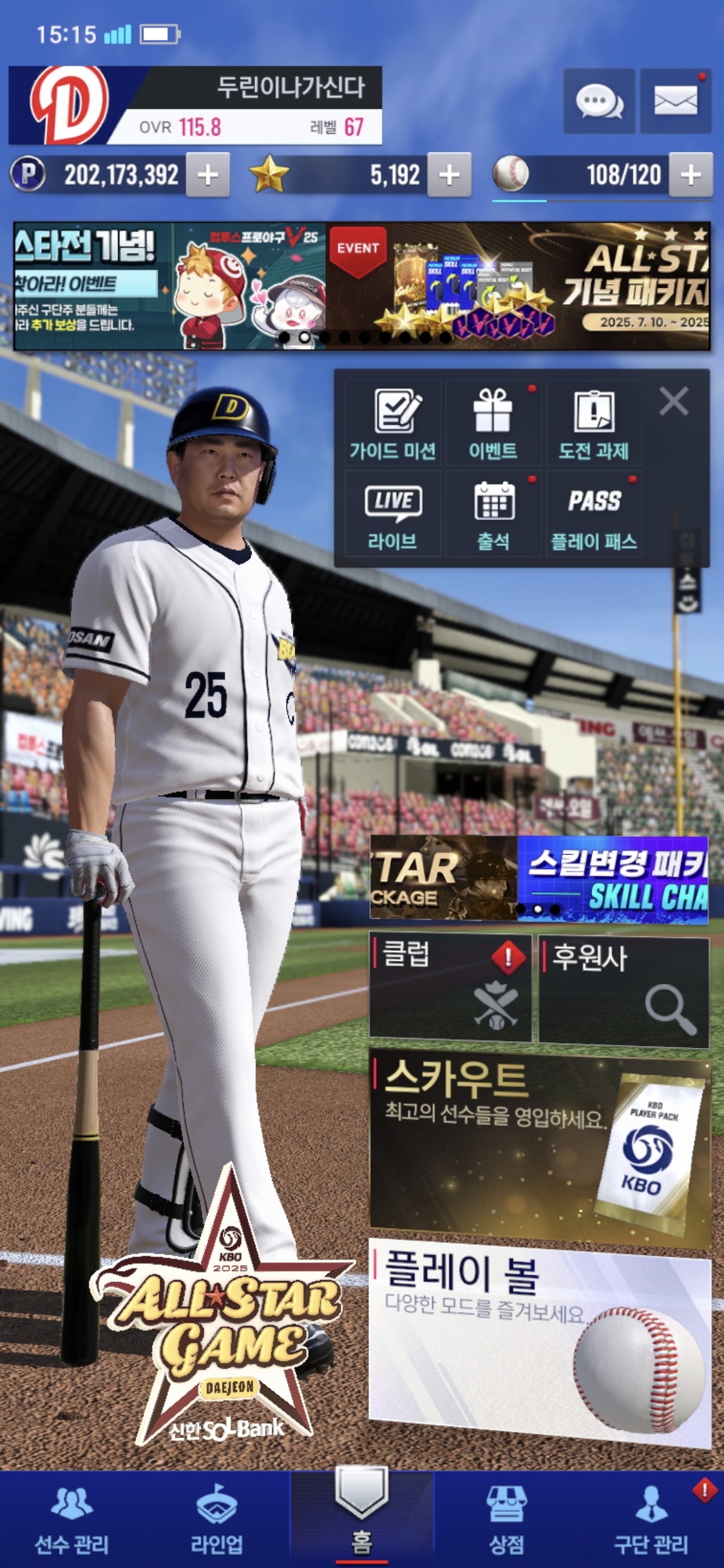Viewport: 724px width, 1568px height.
Task: Open the 클럽 club card
Action: (x=450, y=988)
